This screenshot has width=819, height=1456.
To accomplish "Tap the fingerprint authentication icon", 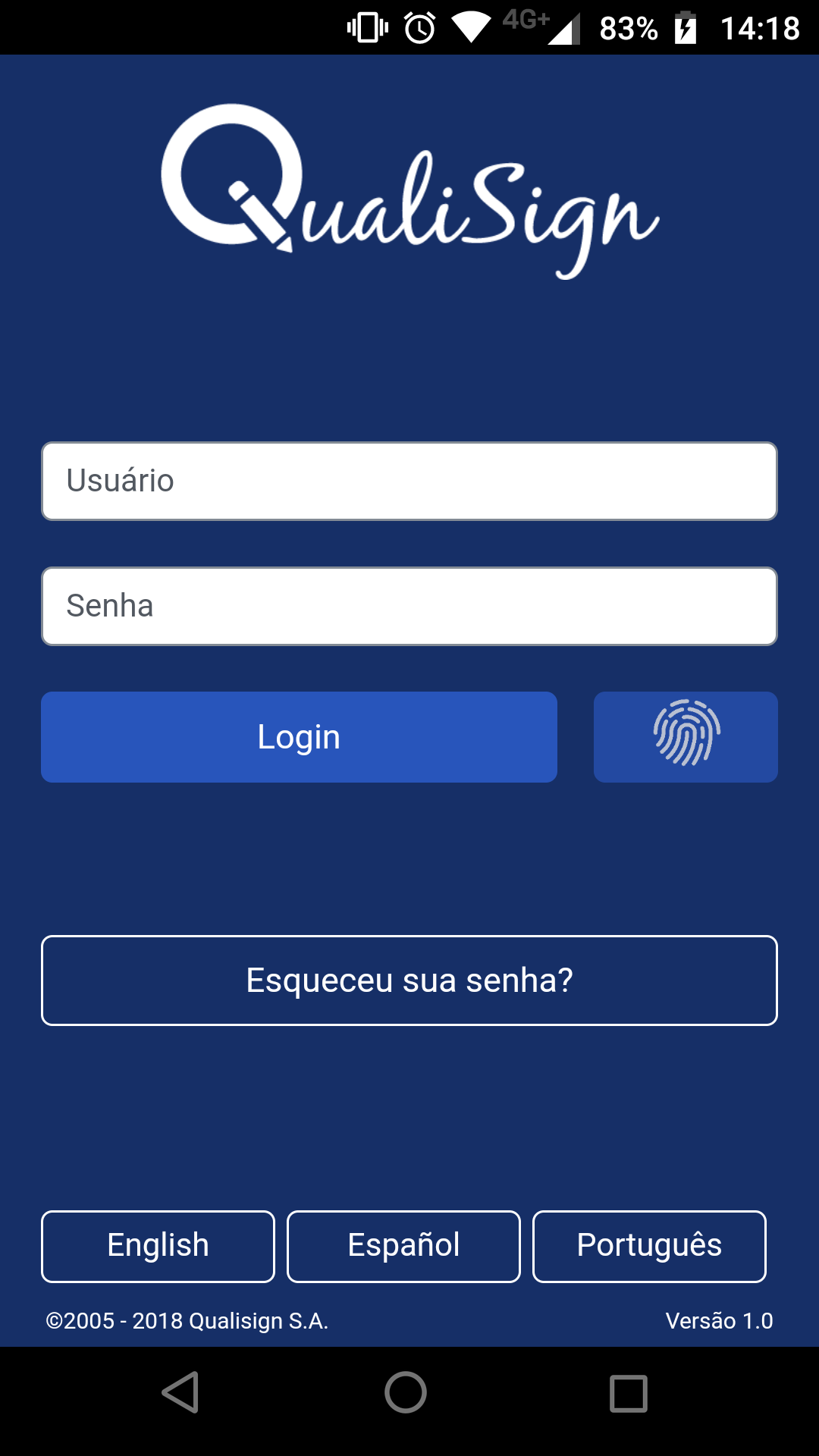I will point(685,736).
